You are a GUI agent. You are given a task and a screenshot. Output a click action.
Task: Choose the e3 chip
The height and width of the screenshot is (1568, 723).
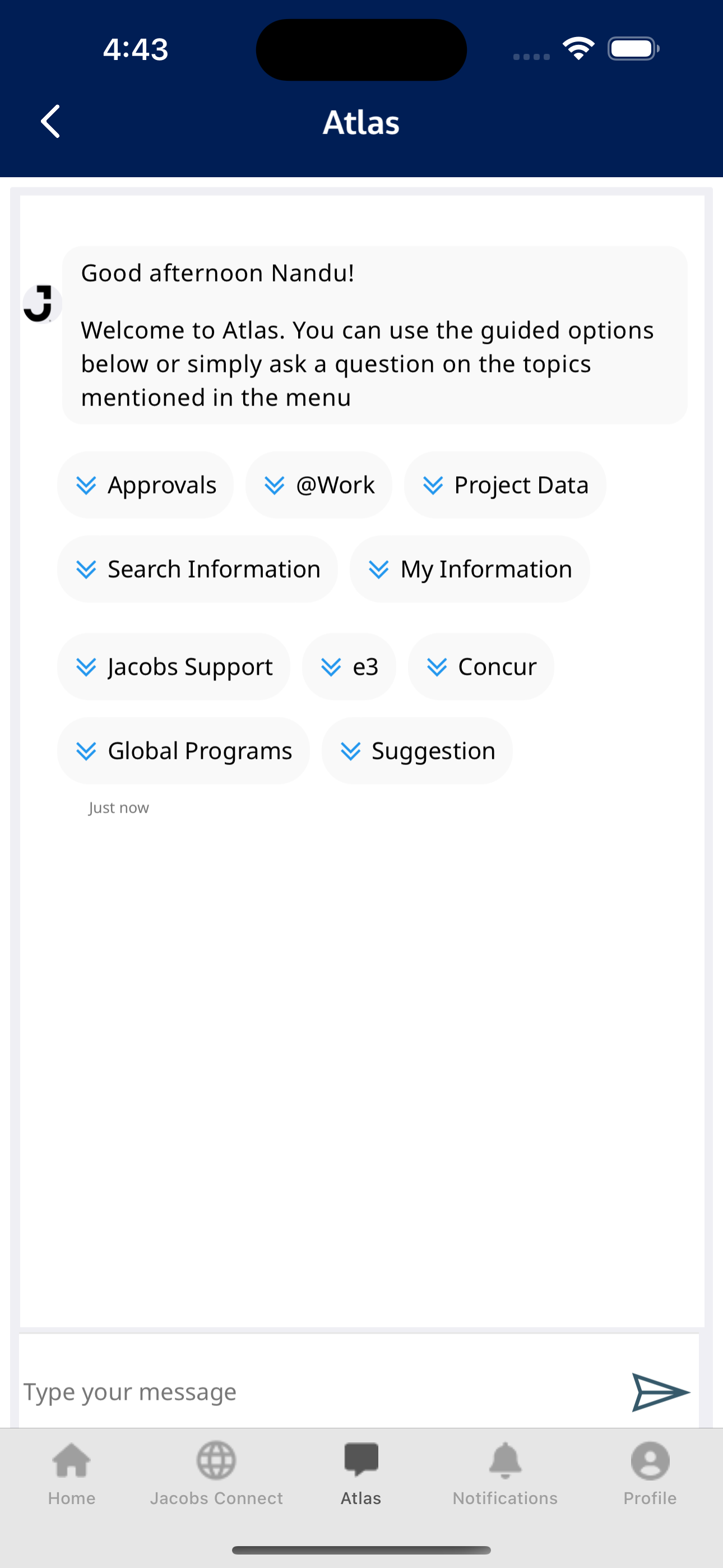tap(349, 667)
